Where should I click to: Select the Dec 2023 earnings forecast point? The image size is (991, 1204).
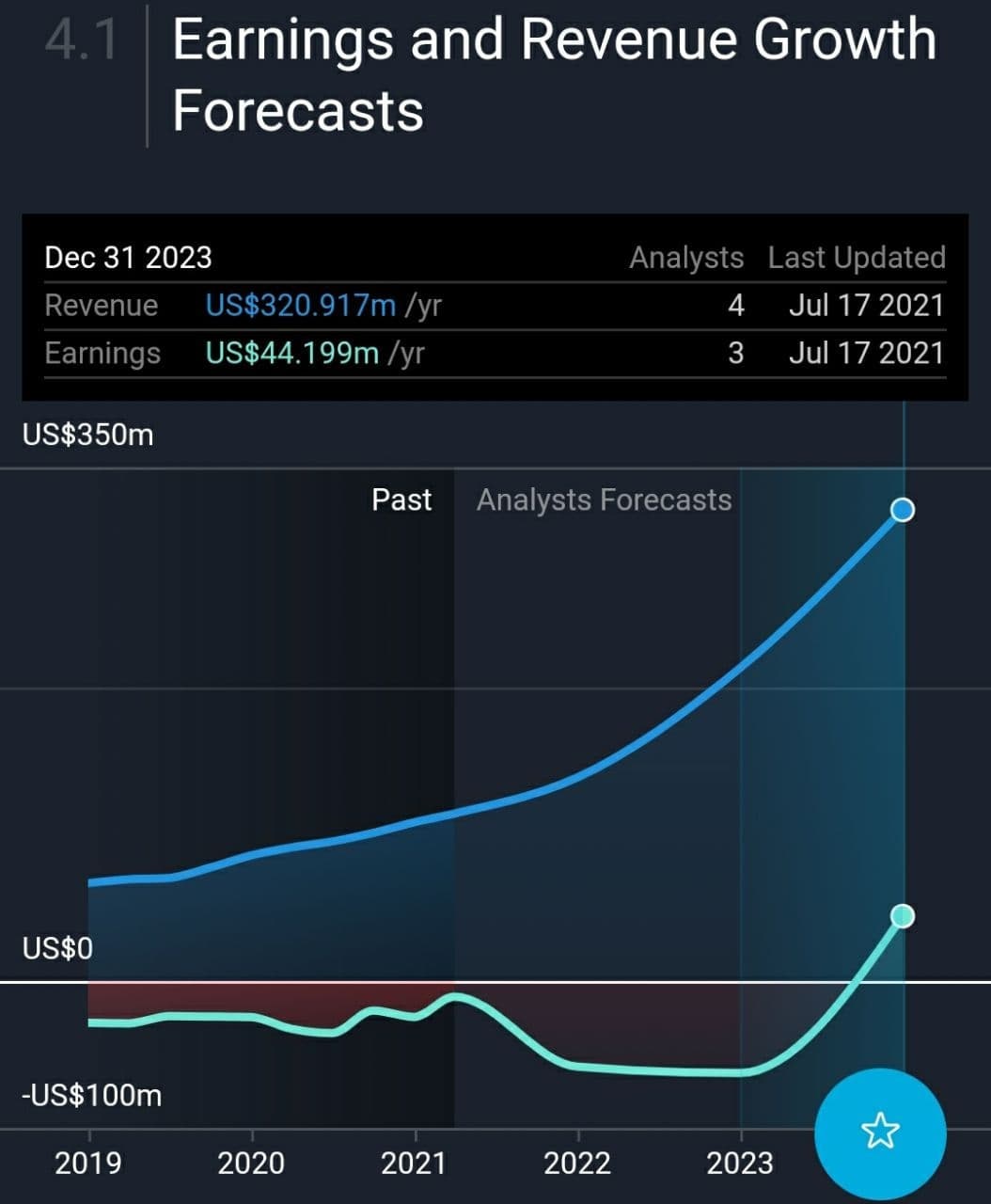(x=903, y=915)
